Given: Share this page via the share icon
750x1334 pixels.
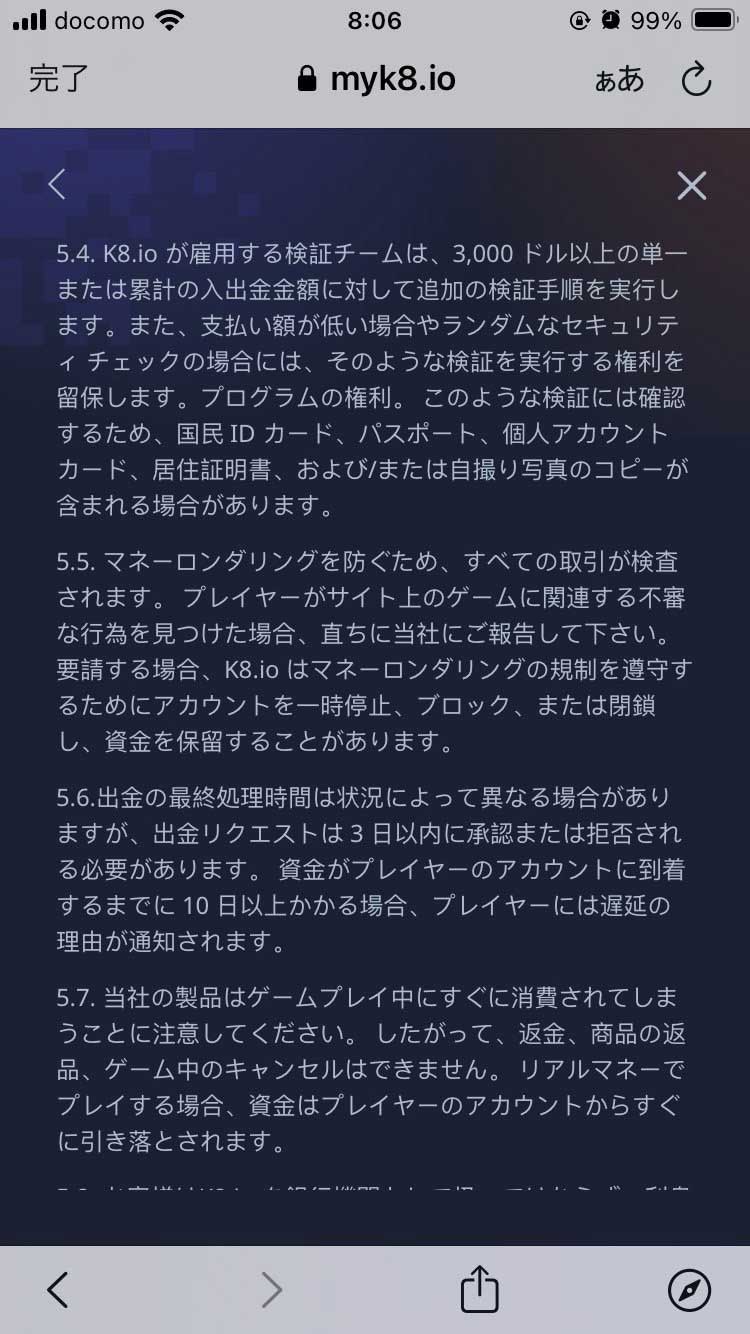Looking at the screenshot, I should (479, 1289).
